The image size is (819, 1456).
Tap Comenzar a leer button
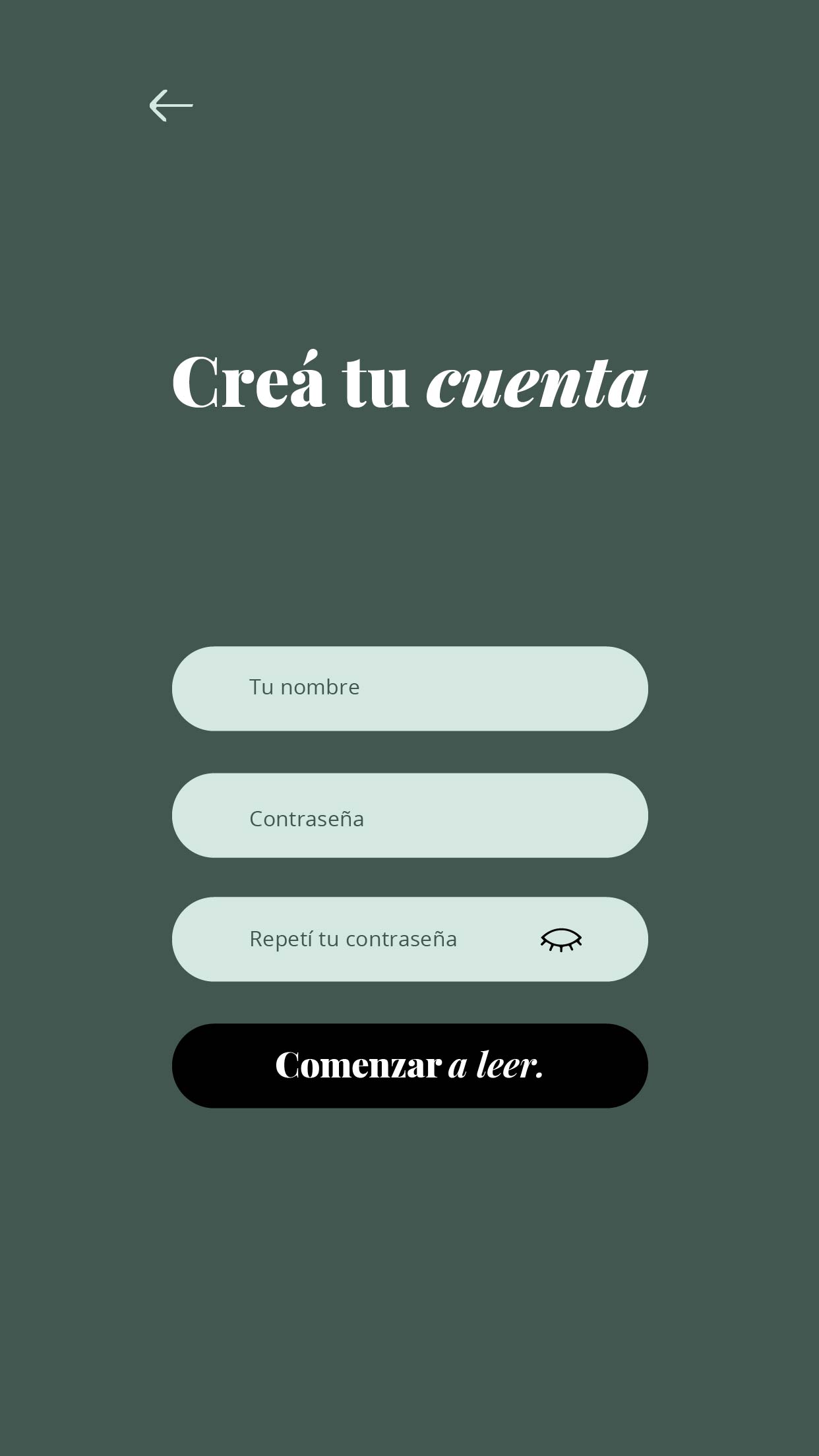coord(409,1066)
